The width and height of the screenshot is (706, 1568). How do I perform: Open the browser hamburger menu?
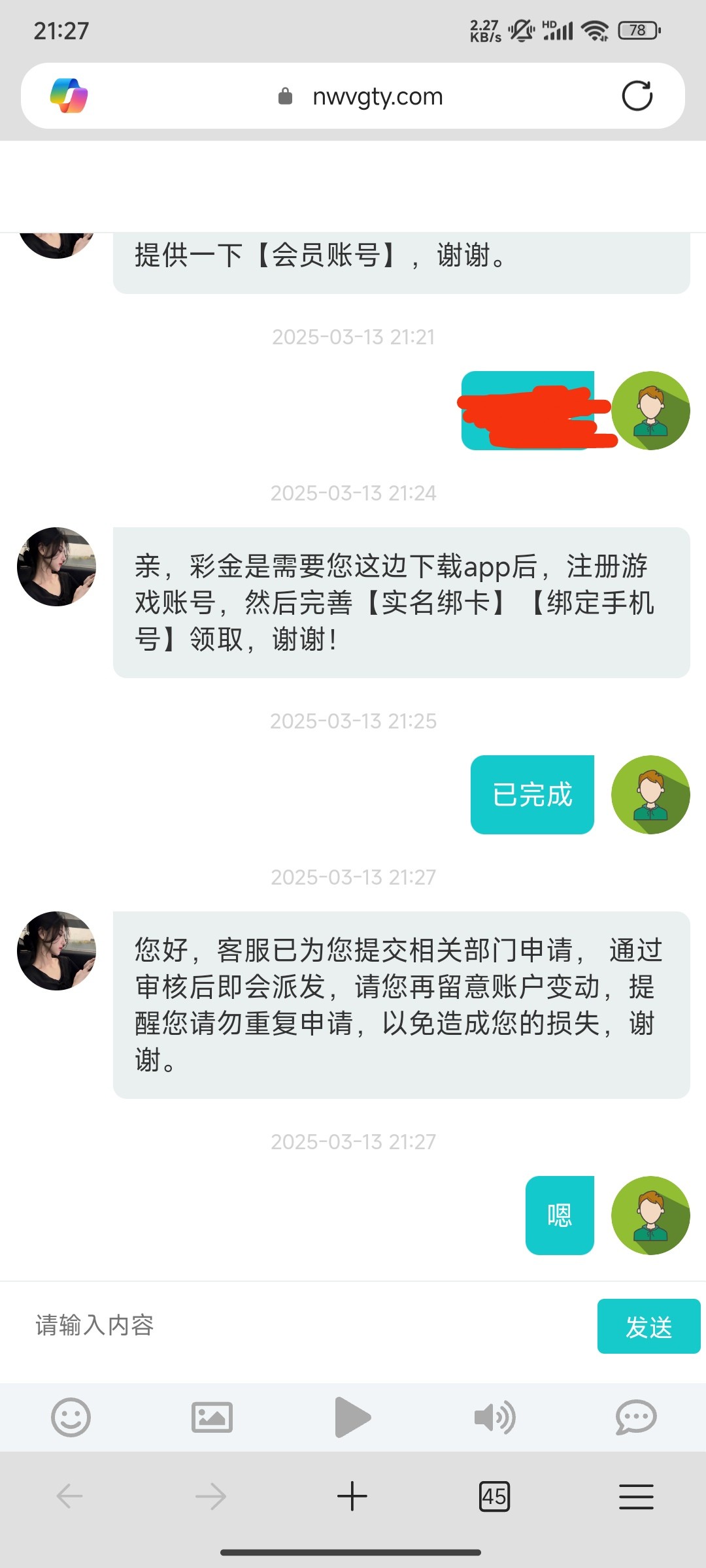coord(636,1495)
